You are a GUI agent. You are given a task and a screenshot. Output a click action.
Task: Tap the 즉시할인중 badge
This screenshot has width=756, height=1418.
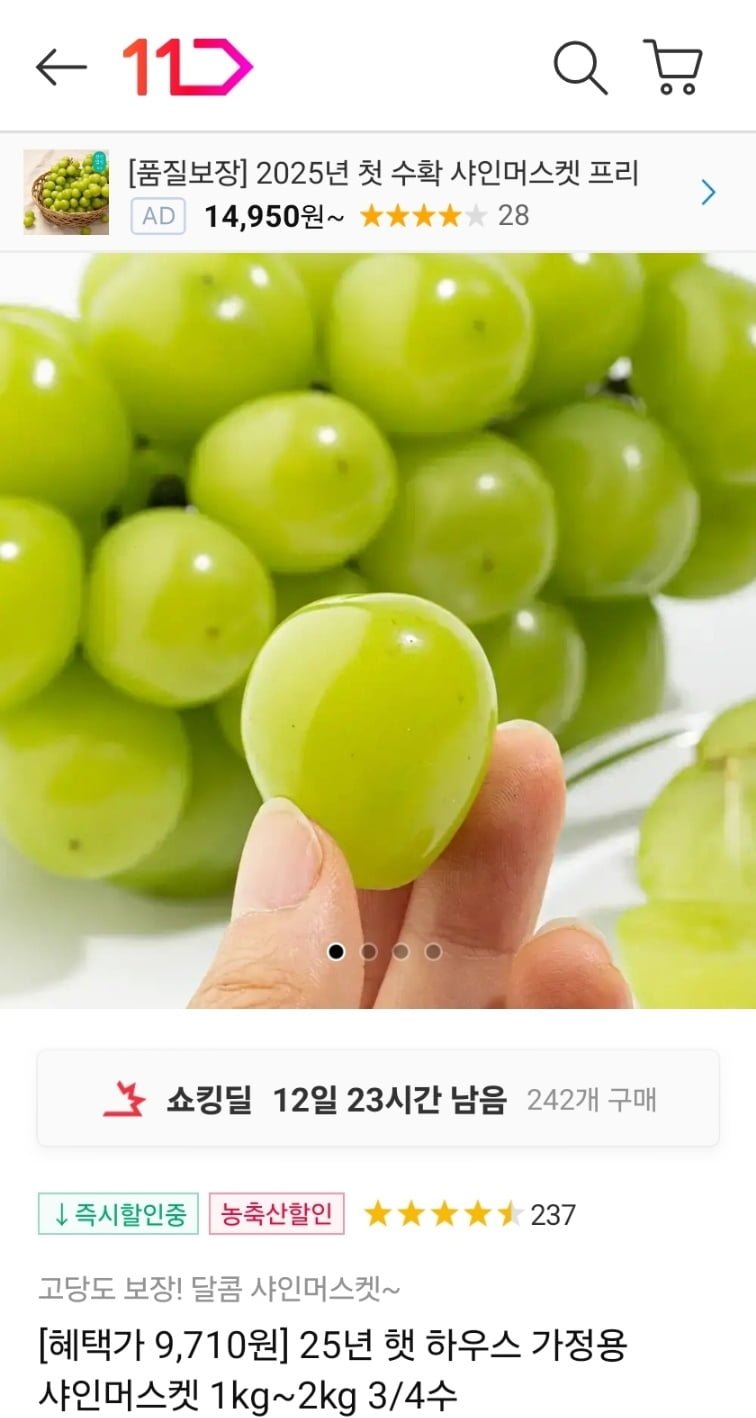pyautogui.click(x=118, y=1214)
